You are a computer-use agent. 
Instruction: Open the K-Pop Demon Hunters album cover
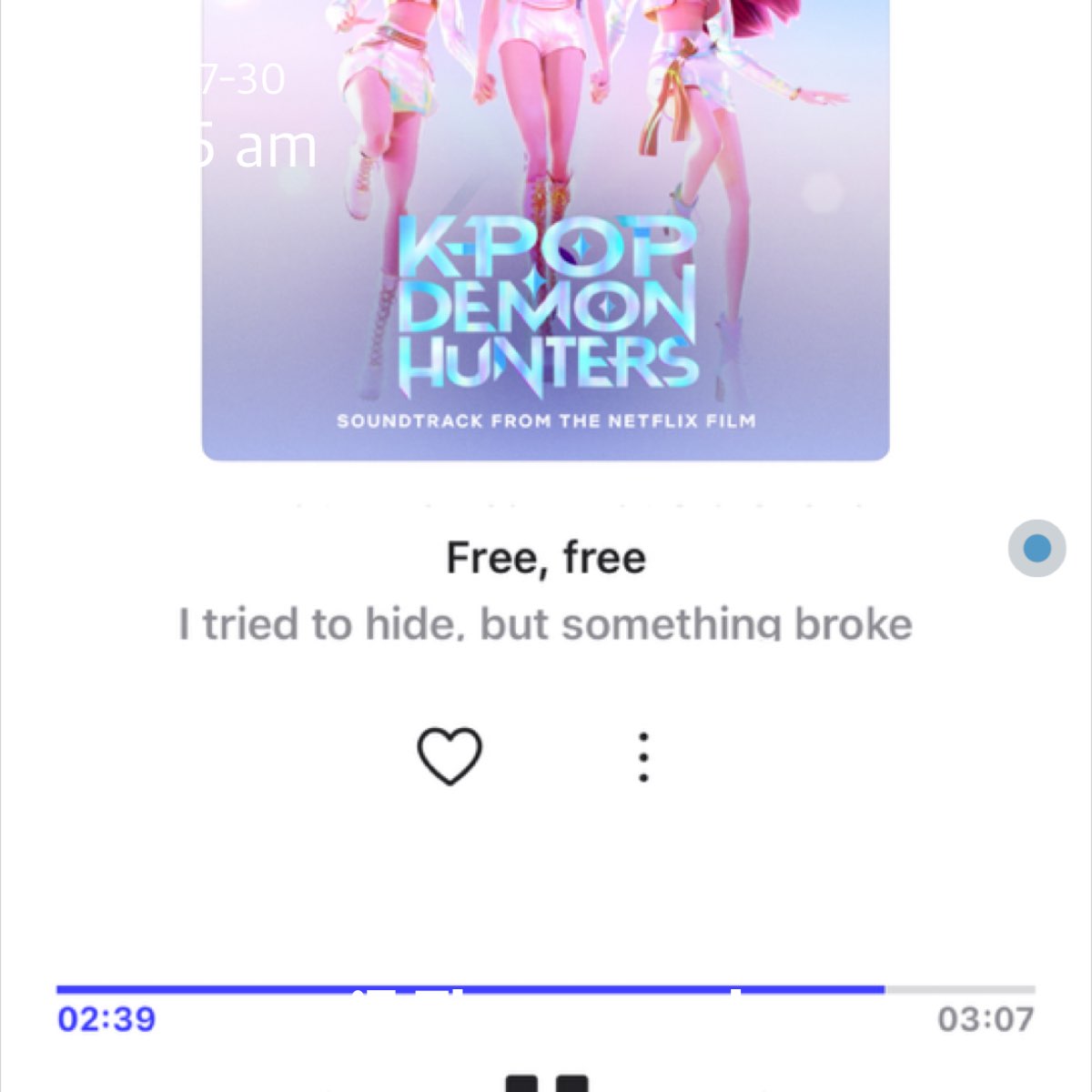(546, 227)
